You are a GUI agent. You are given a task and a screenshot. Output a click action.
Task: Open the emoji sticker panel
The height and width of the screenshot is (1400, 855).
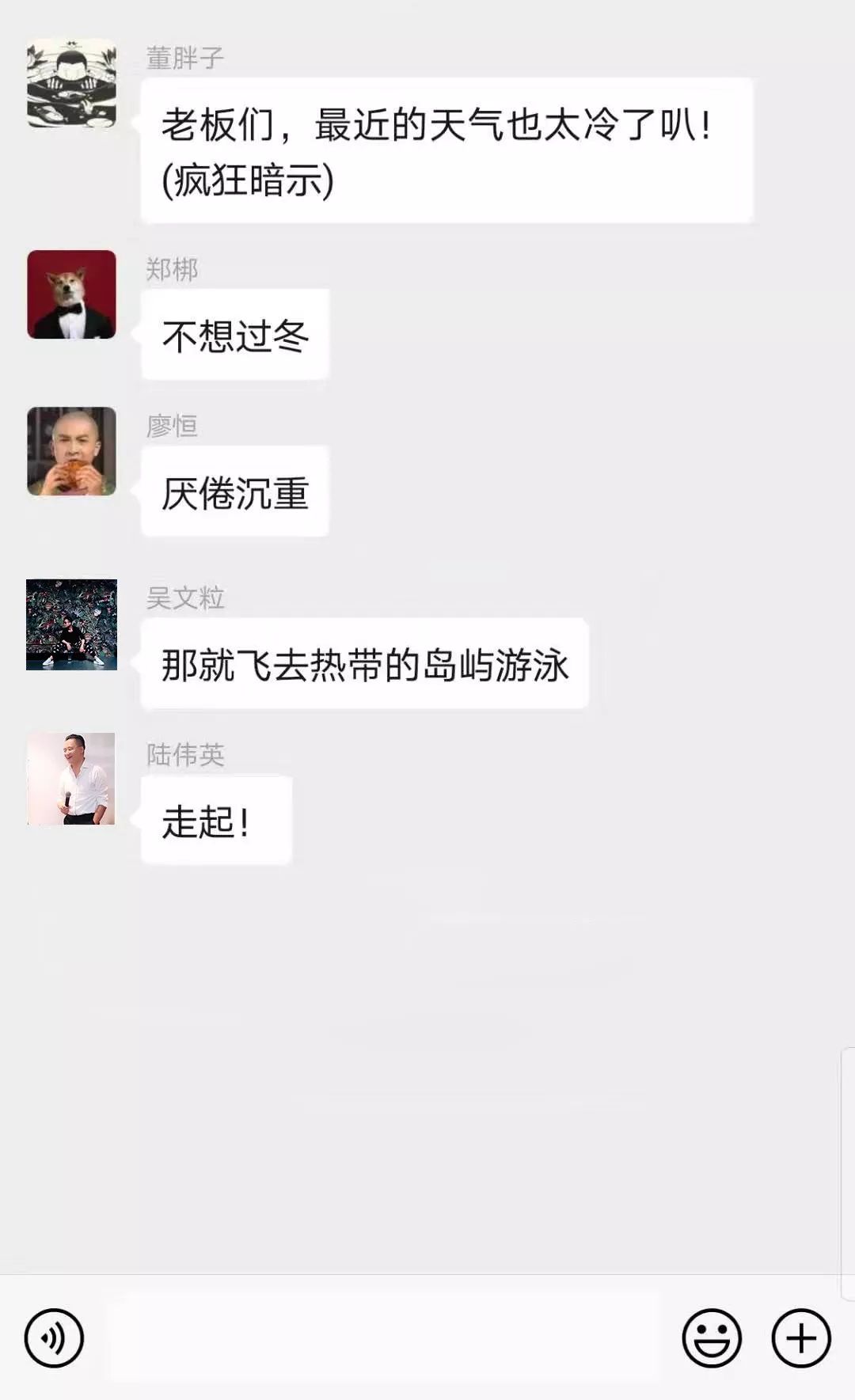(712, 1338)
